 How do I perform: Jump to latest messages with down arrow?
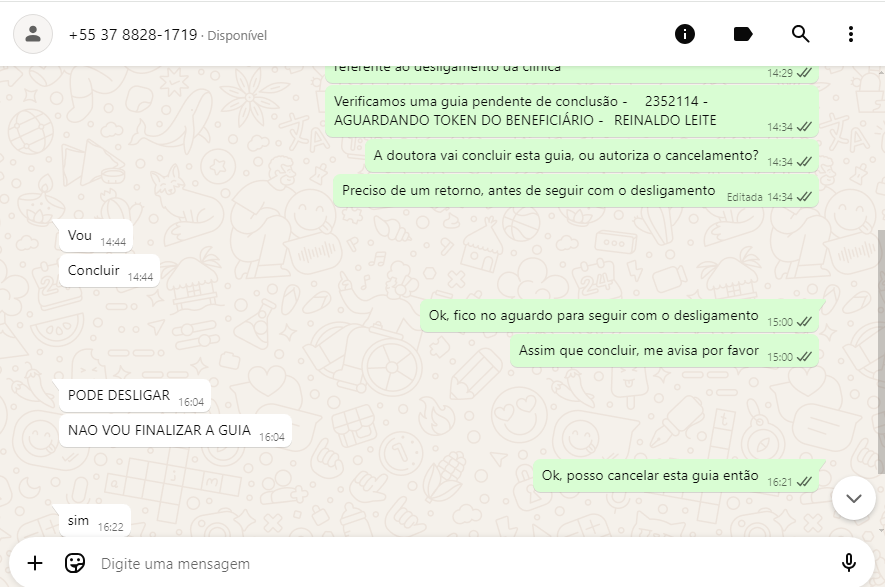[853, 497]
